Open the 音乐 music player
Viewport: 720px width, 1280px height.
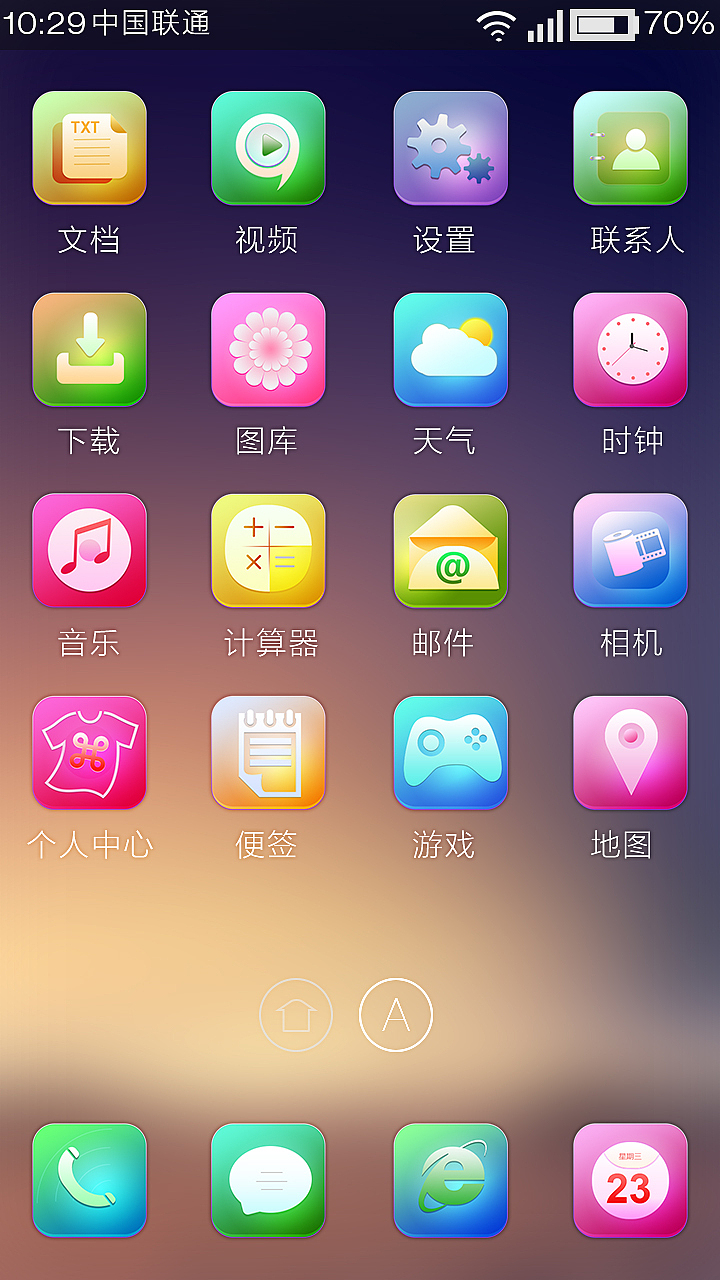point(89,551)
